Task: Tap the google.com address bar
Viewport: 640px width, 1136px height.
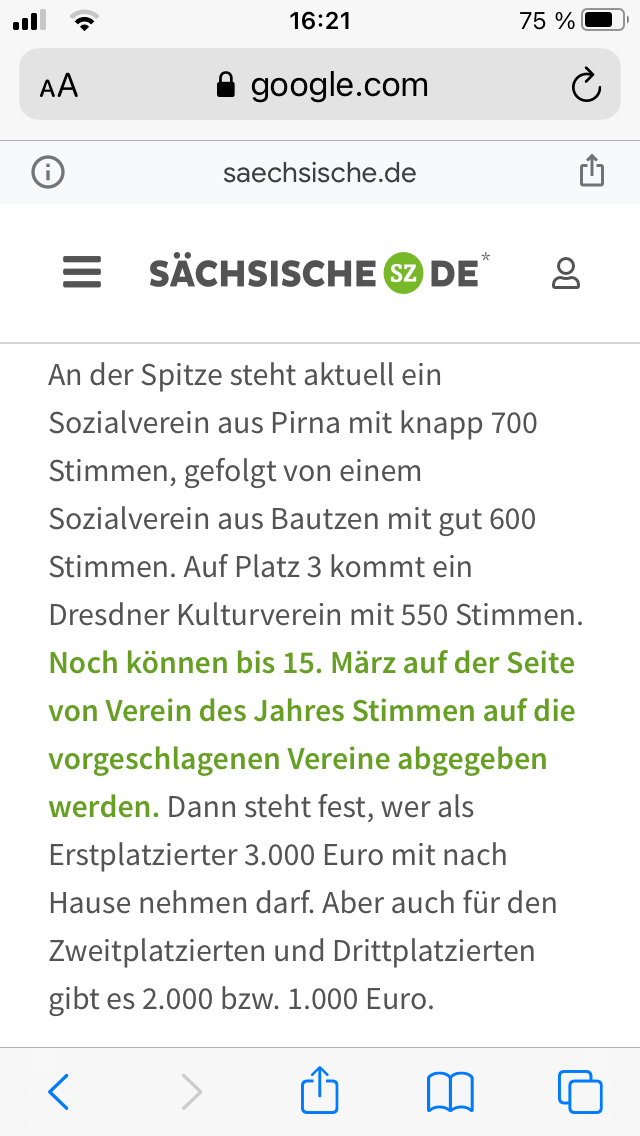Action: (x=322, y=86)
